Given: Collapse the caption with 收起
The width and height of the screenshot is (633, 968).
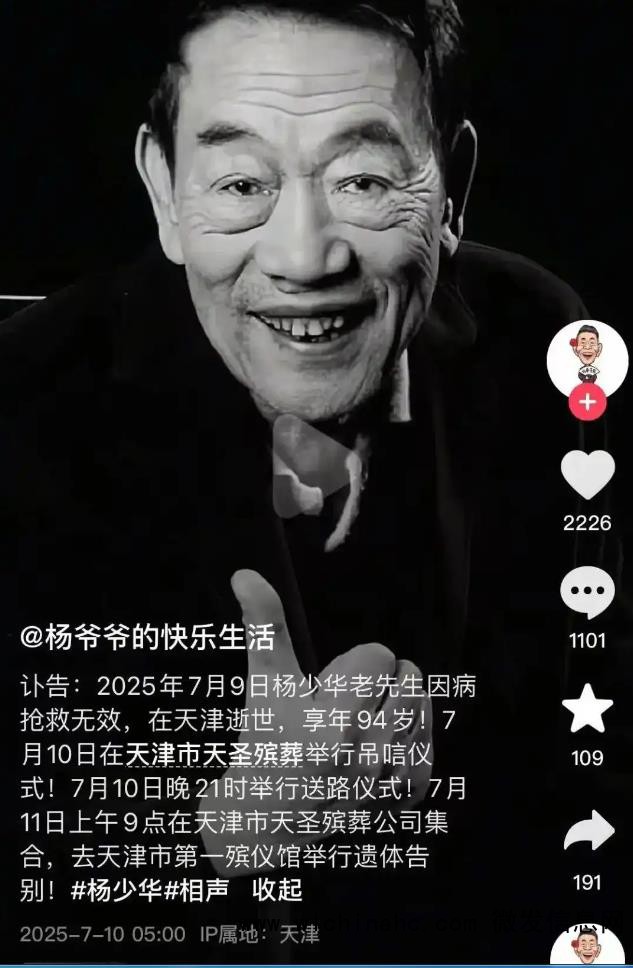Looking at the screenshot, I should [x=277, y=890].
